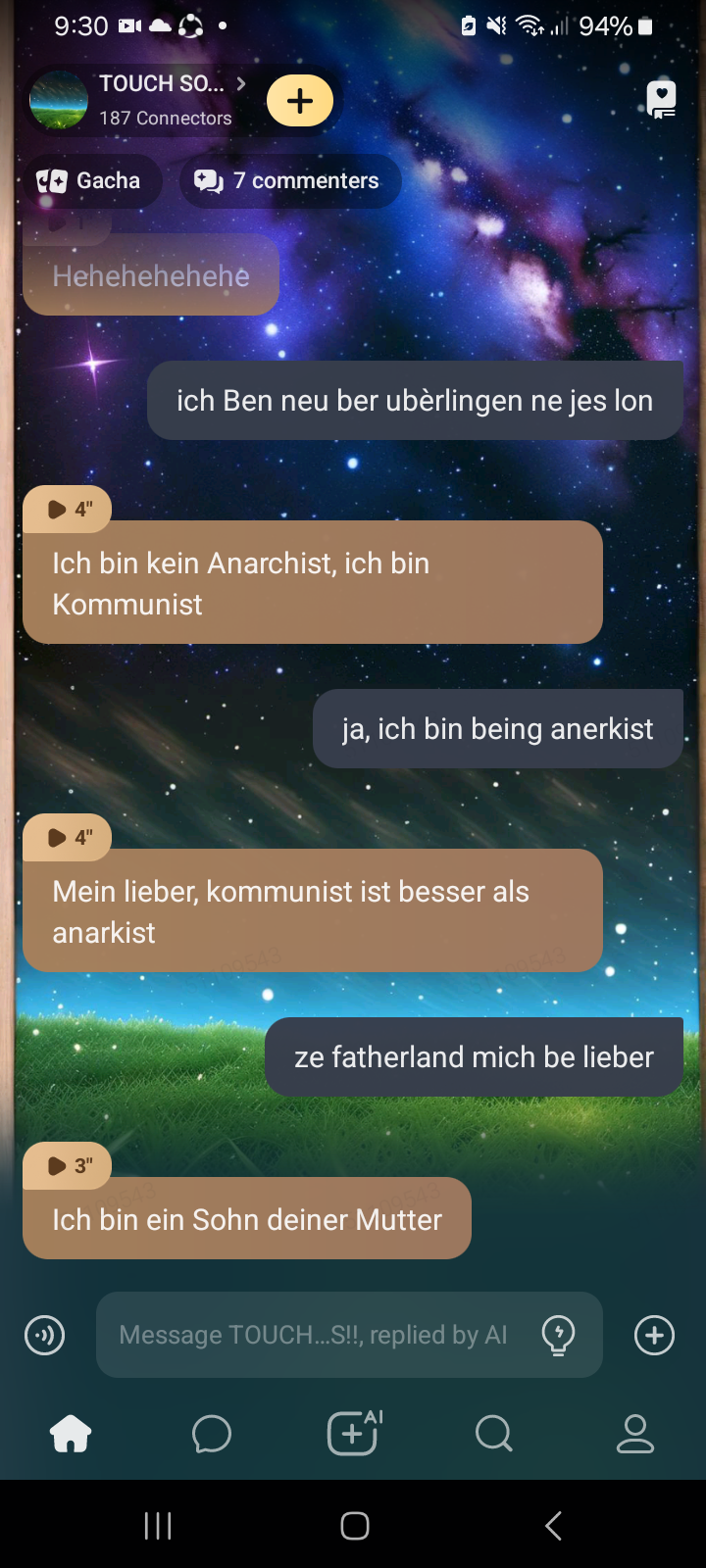The height and width of the screenshot is (1568, 706).
Task: Play voice of 'Ich bin kein Anarchist' message
Action: pyautogui.click(x=68, y=509)
